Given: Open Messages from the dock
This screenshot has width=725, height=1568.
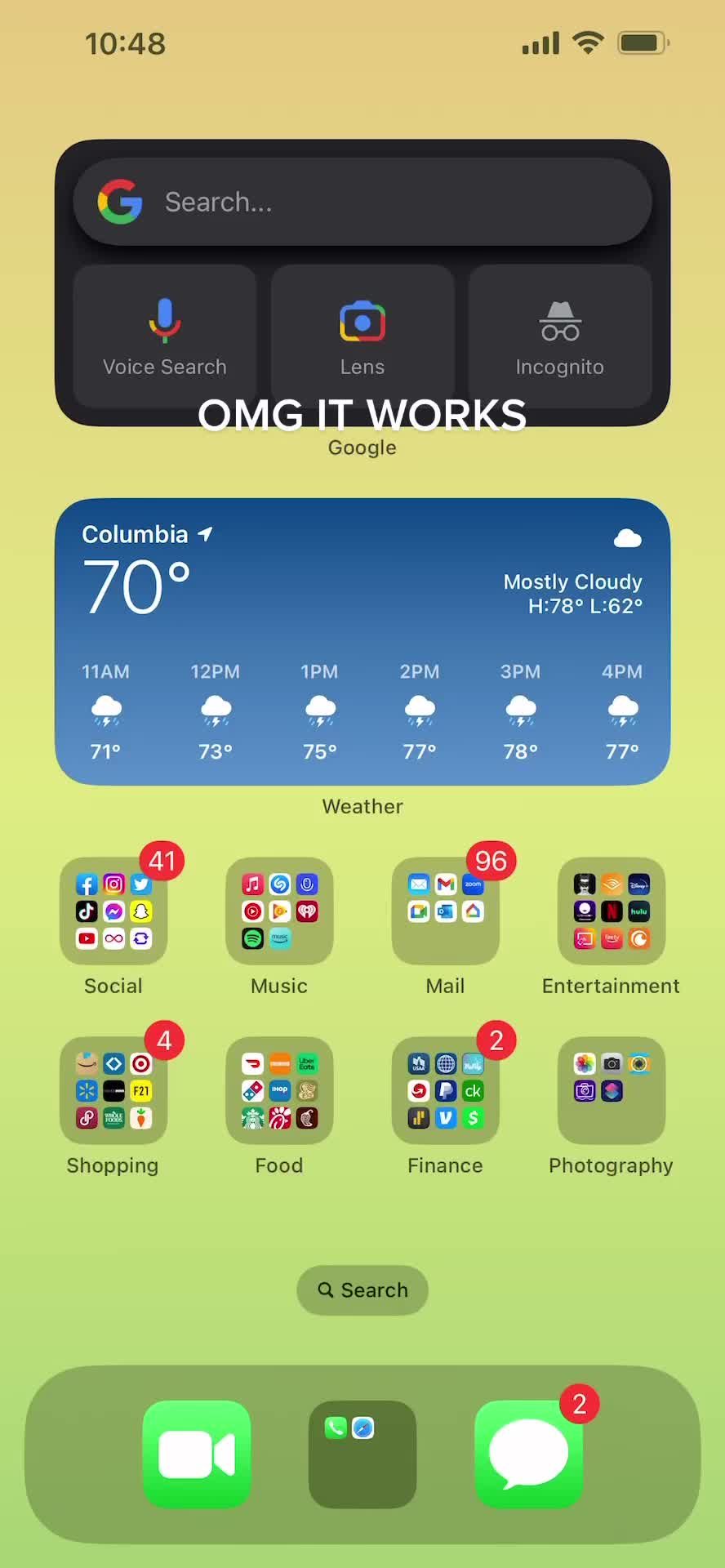Looking at the screenshot, I should pos(528,1454).
